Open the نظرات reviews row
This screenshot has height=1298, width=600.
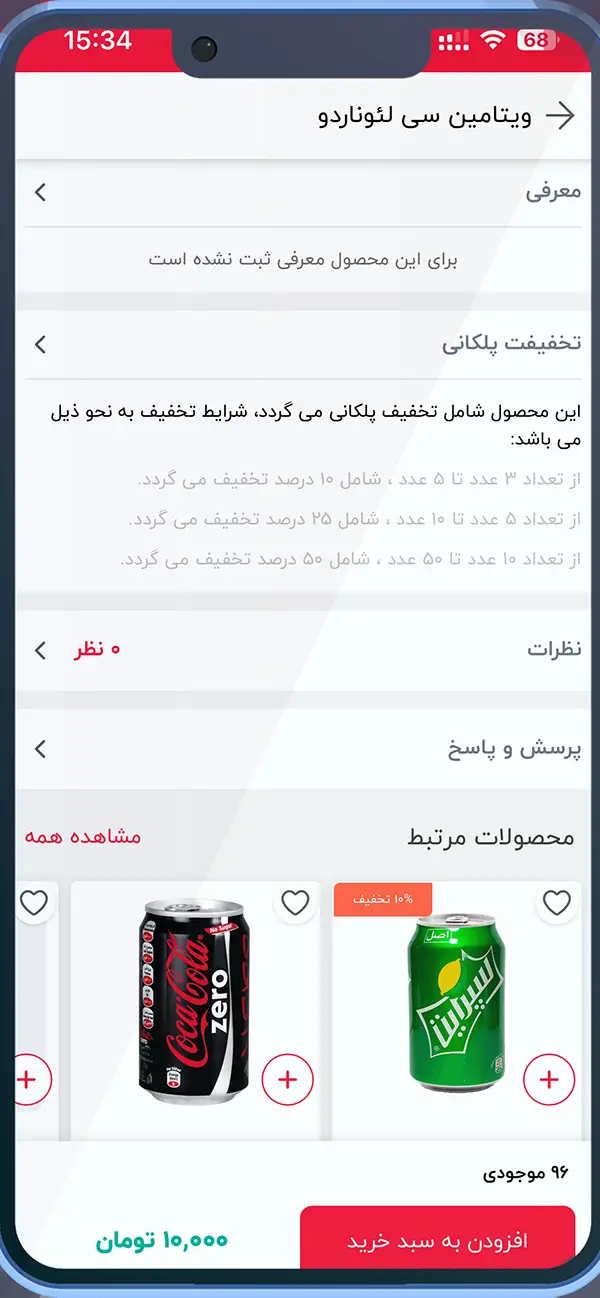300,650
